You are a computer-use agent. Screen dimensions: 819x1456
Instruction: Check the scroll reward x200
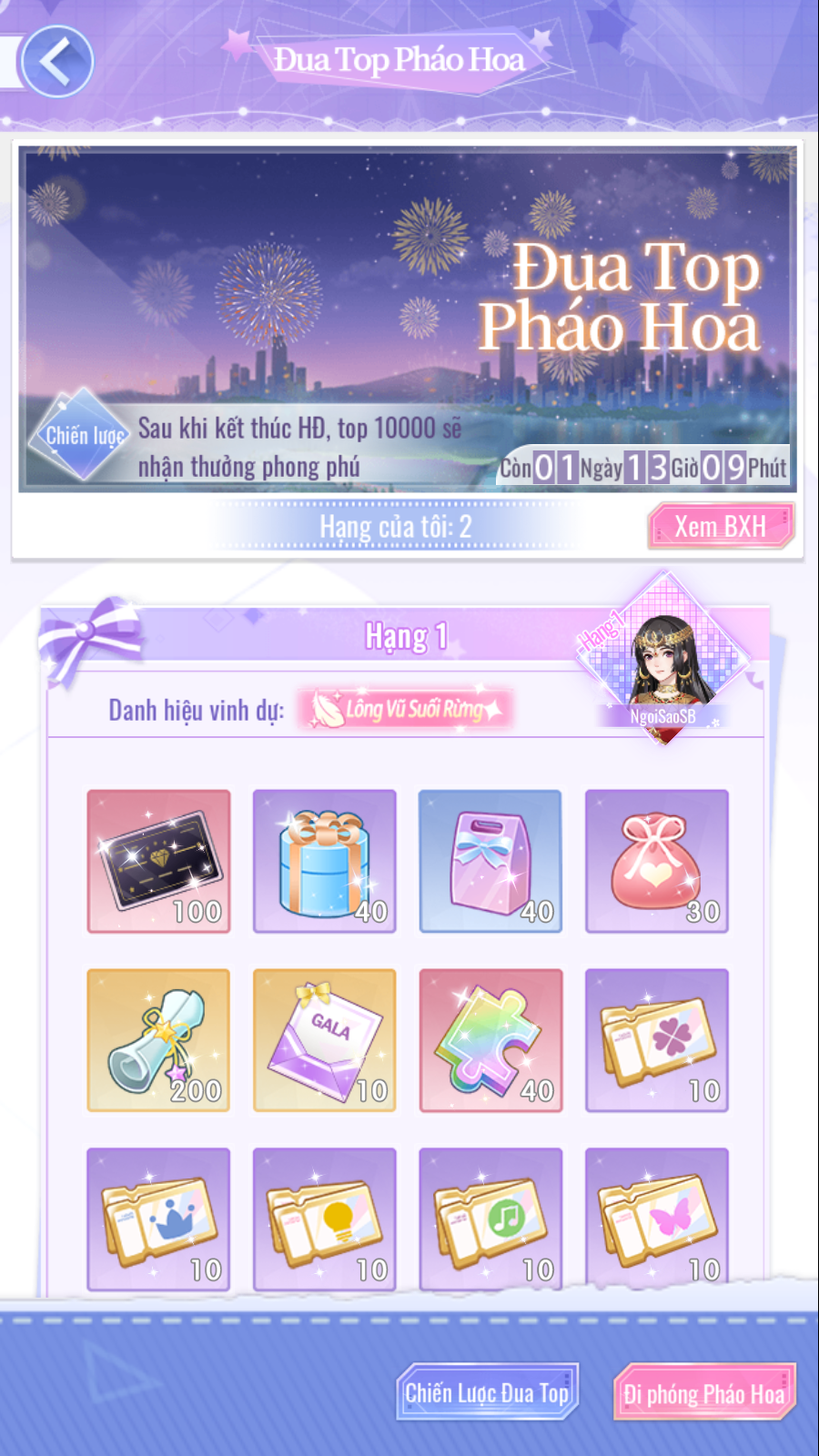click(x=158, y=1040)
